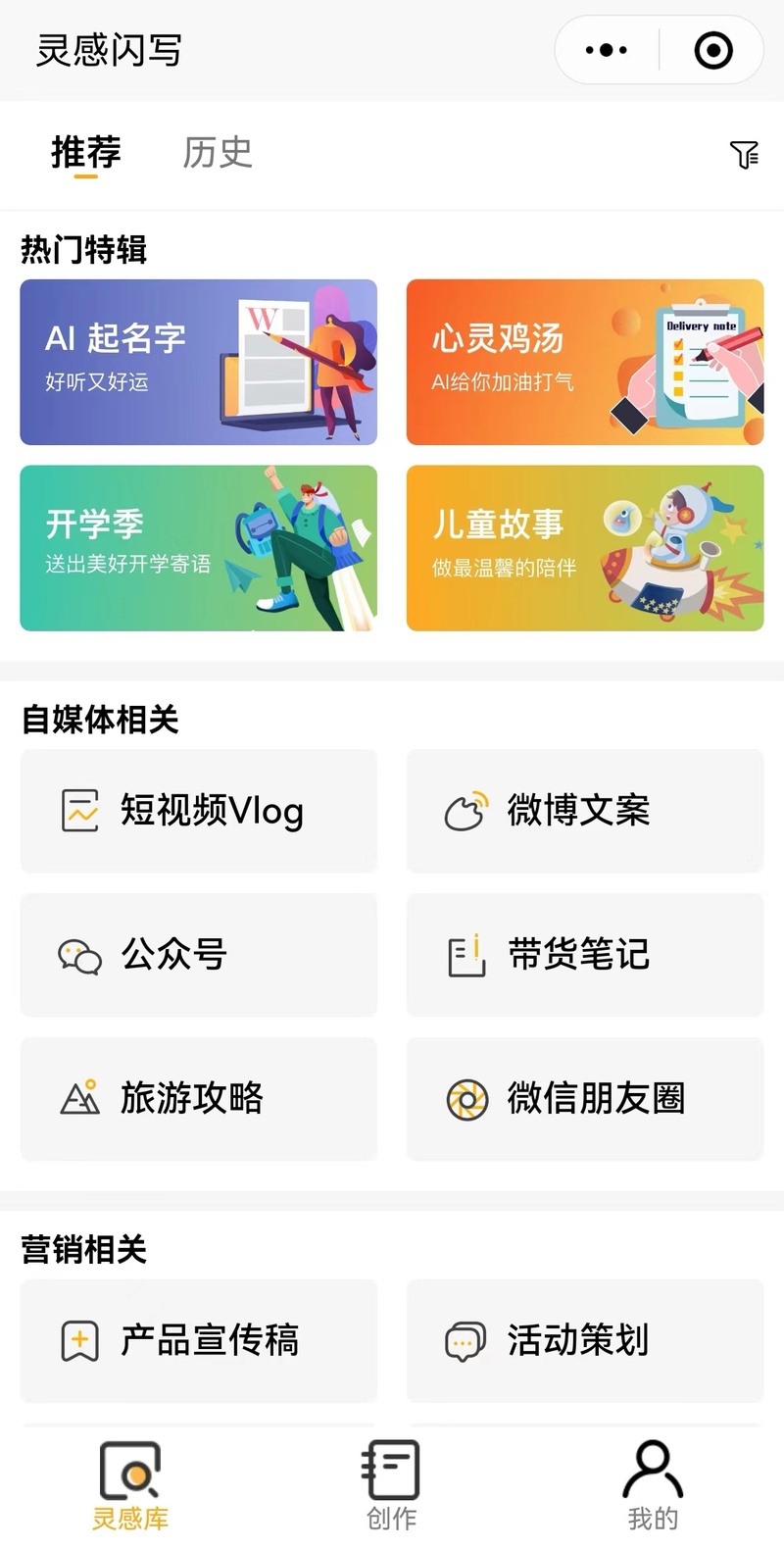This screenshot has height=1549, width=784.
Task: Select the 公众号 template
Action: pos(198,954)
